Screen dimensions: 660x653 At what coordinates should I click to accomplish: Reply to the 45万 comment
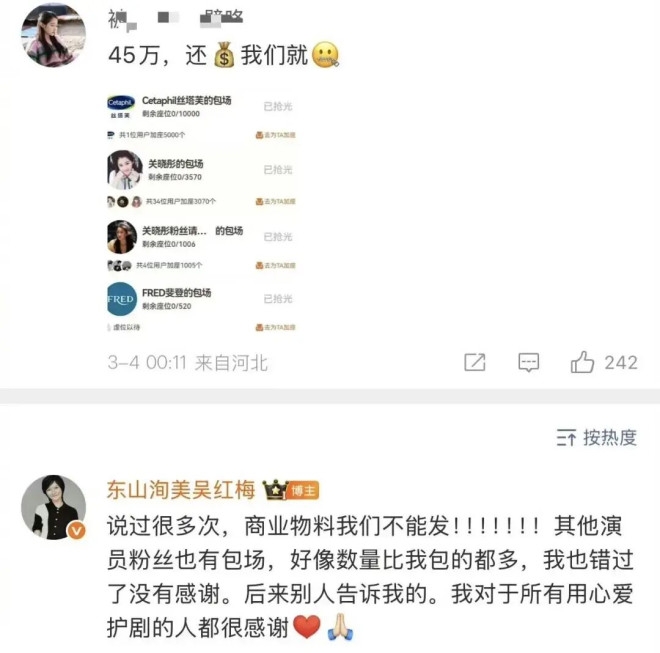coord(529,363)
